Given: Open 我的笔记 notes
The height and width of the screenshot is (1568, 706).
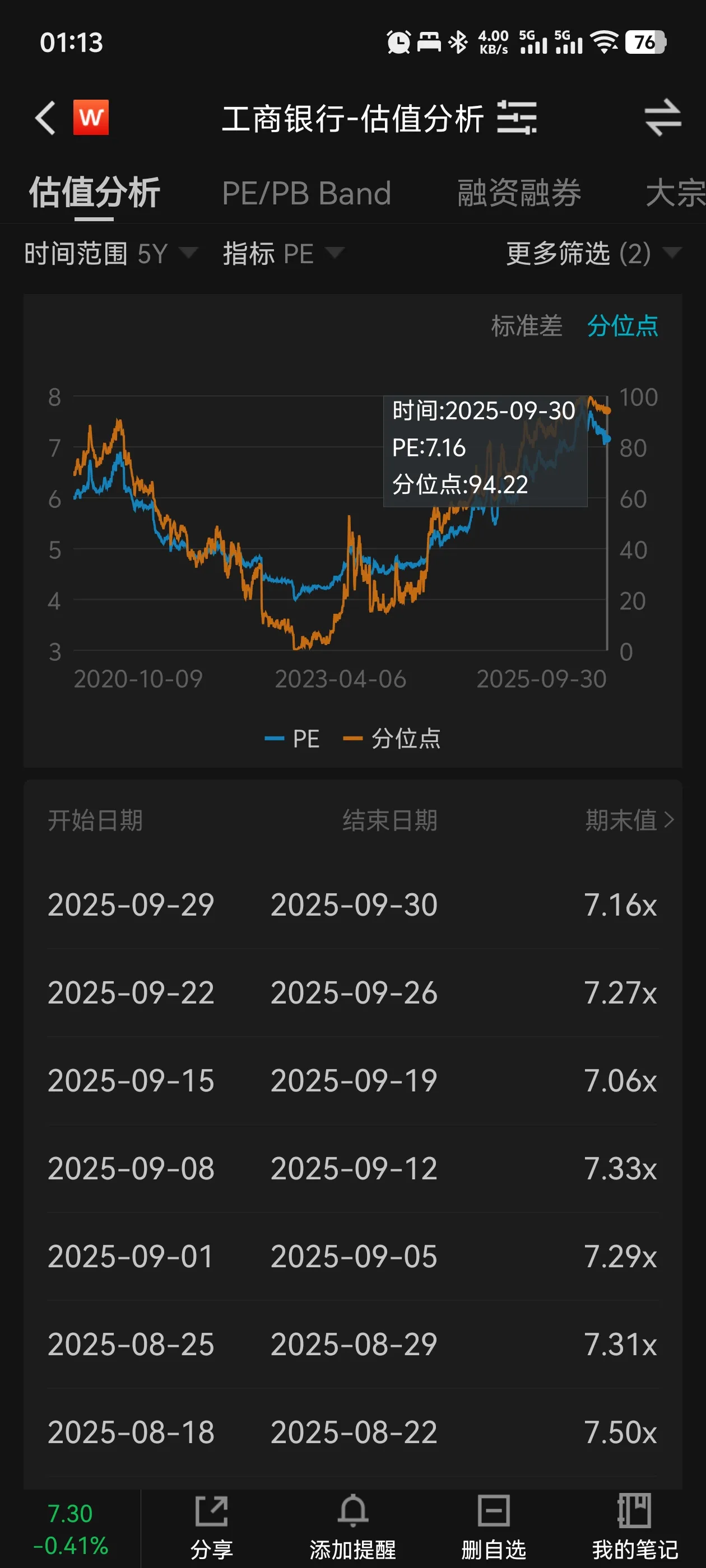Looking at the screenshot, I should click(x=634, y=1528).
